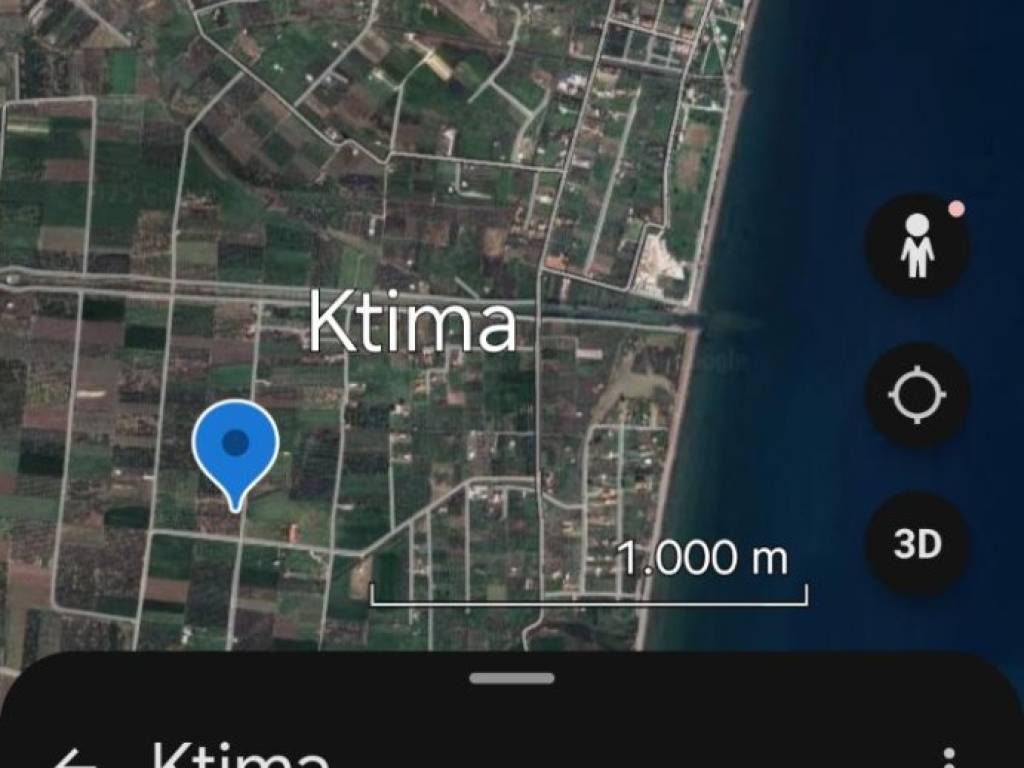Open Street View pegman button
Screen dimensions: 1024x768
click(916, 246)
